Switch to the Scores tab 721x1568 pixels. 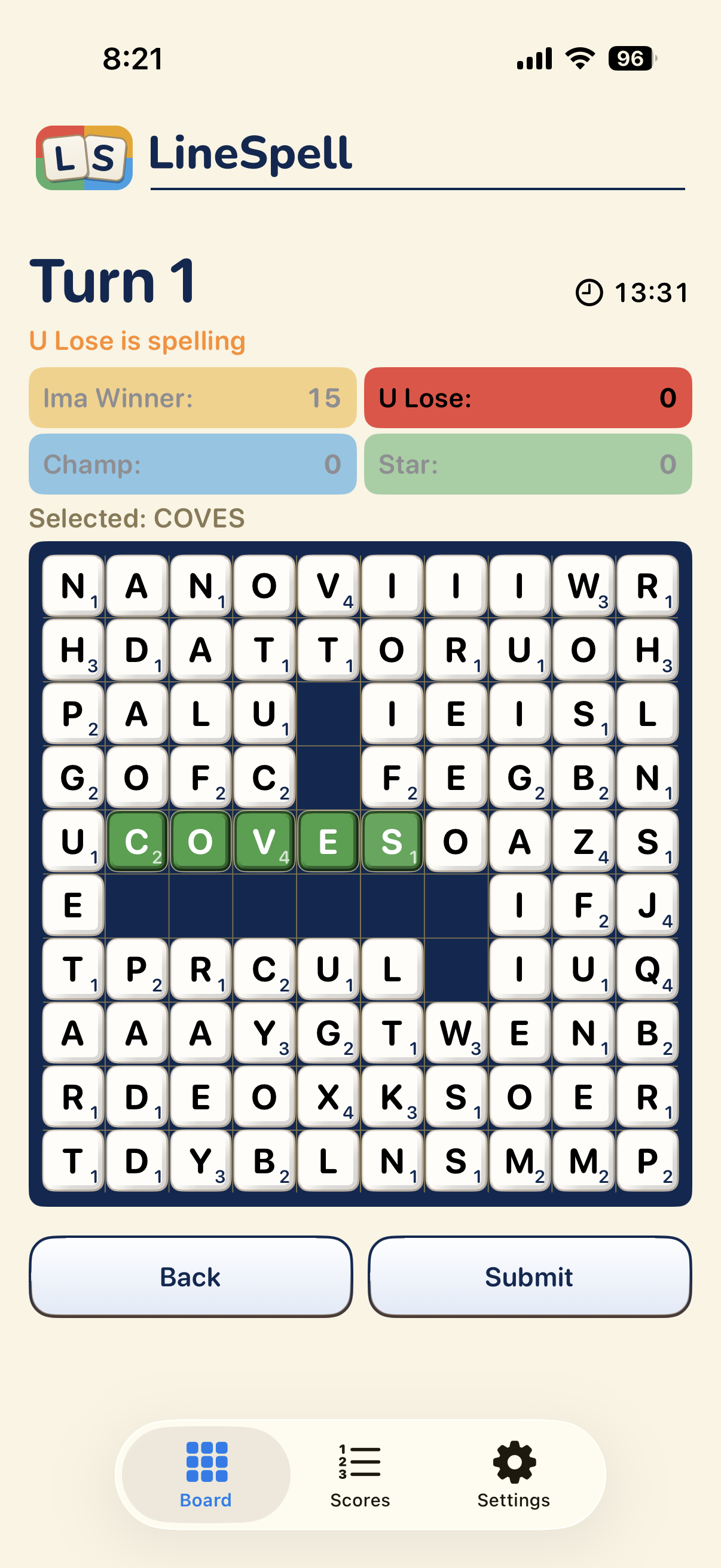359,1474
